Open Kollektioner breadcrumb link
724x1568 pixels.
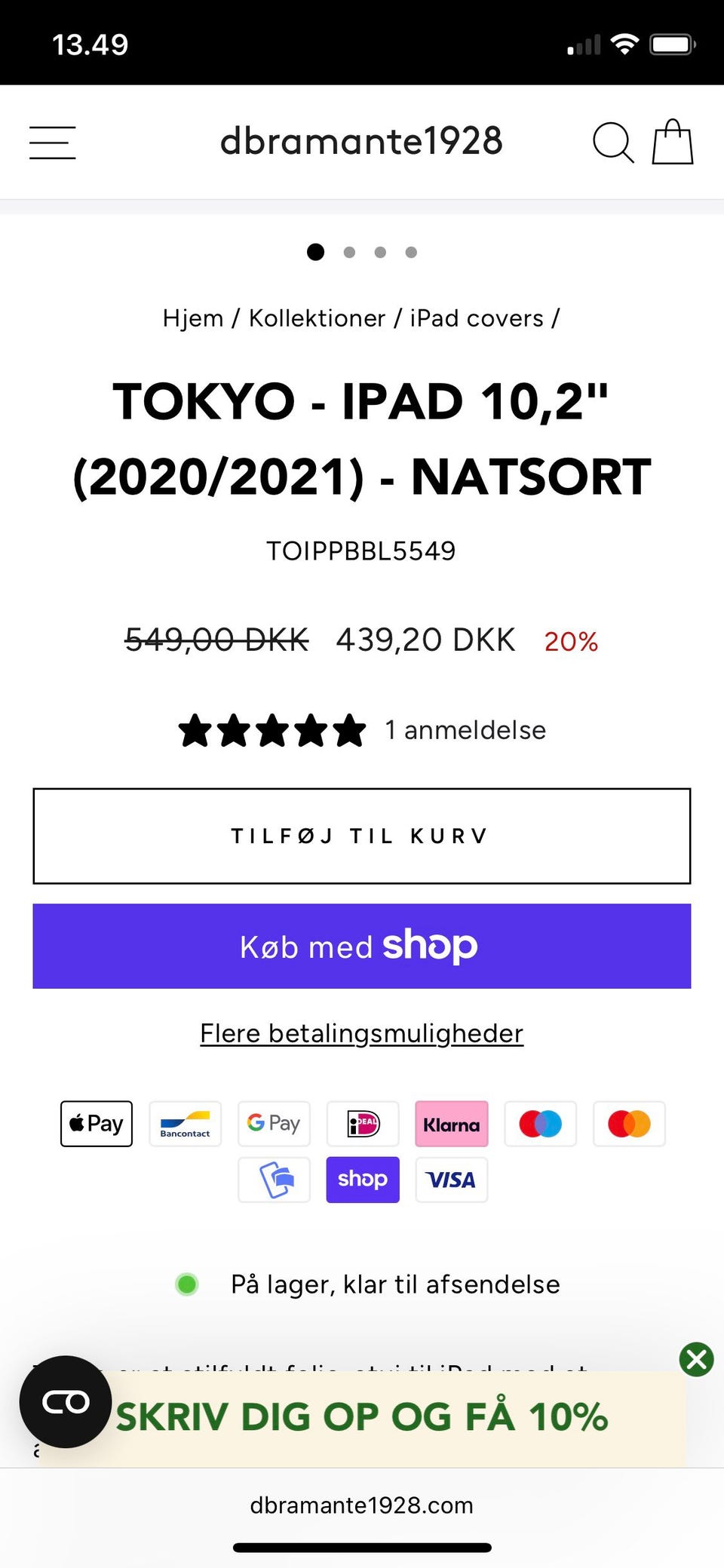coord(317,318)
